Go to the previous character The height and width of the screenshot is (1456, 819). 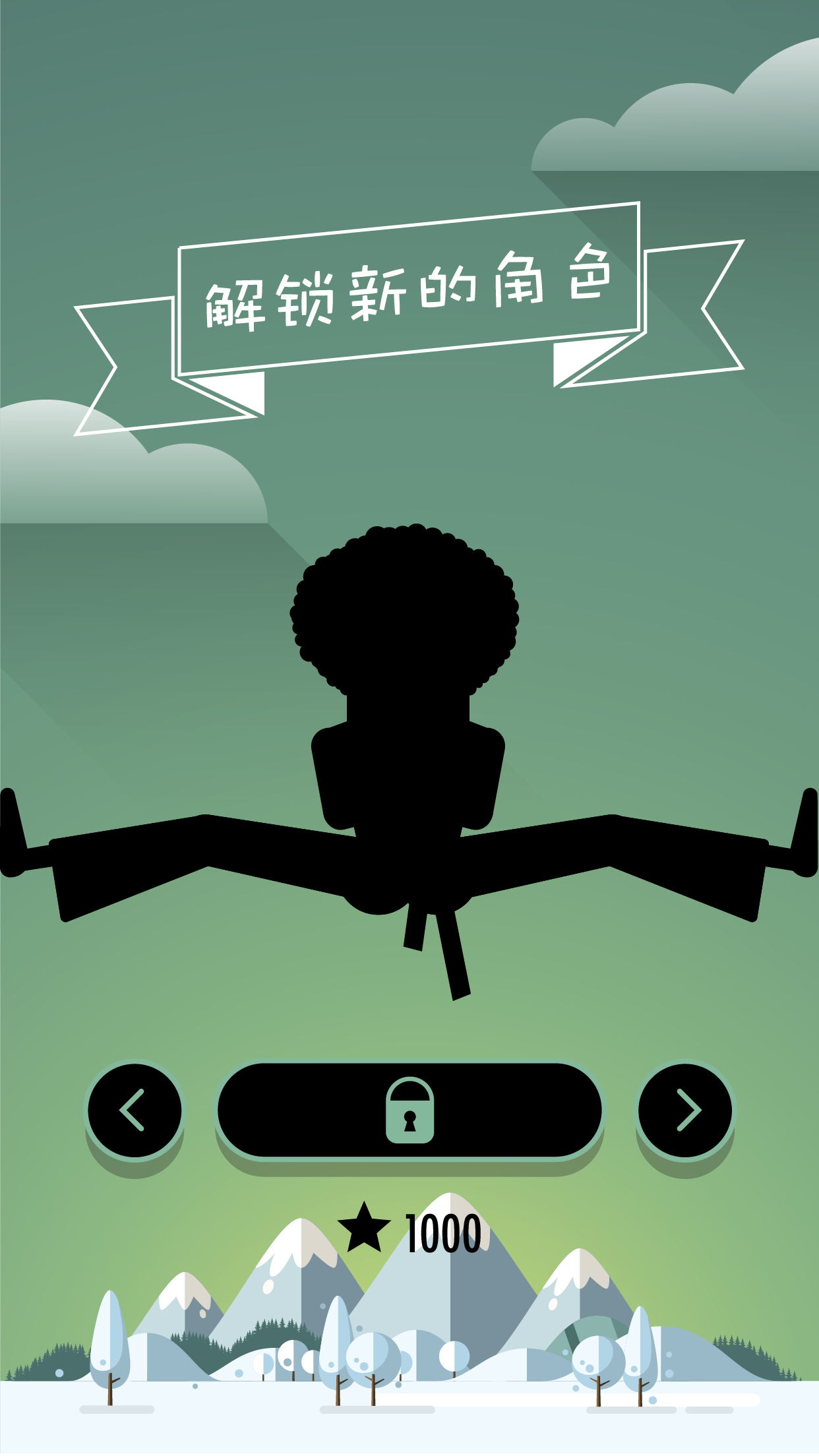[x=135, y=1110]
